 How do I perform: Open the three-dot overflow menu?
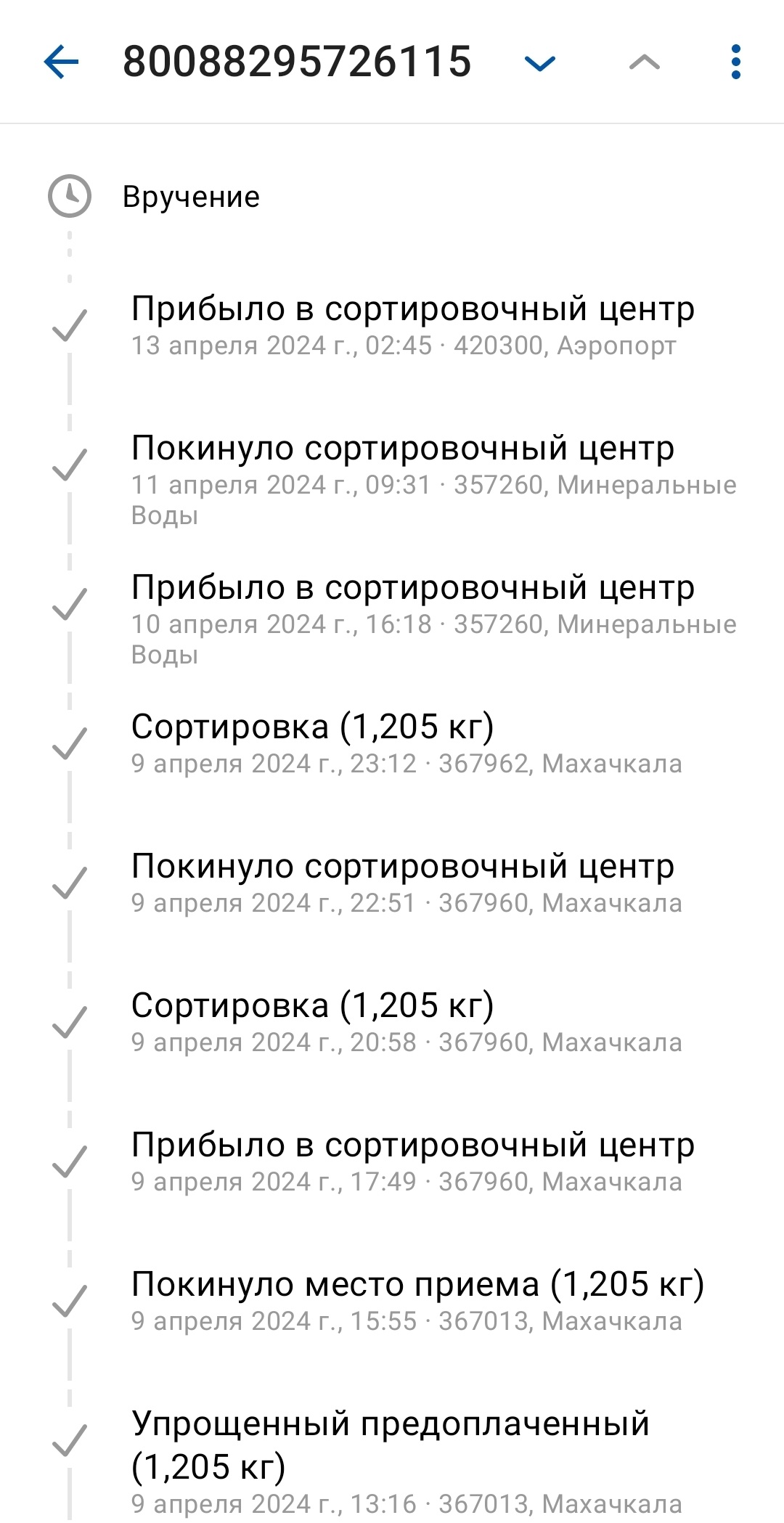pos(735,62)
